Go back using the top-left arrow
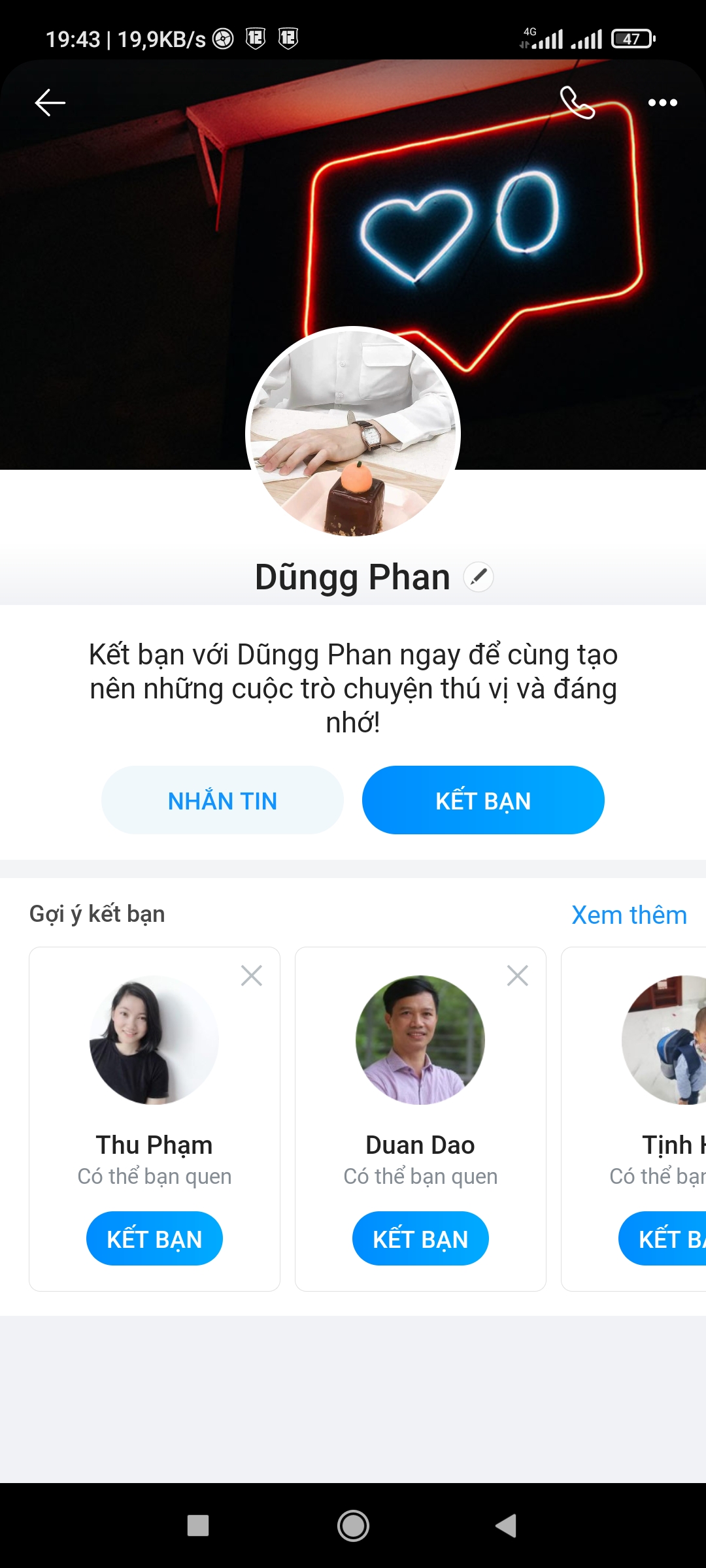Screen dimensions: 706x1568 click(x=50, y=103)
